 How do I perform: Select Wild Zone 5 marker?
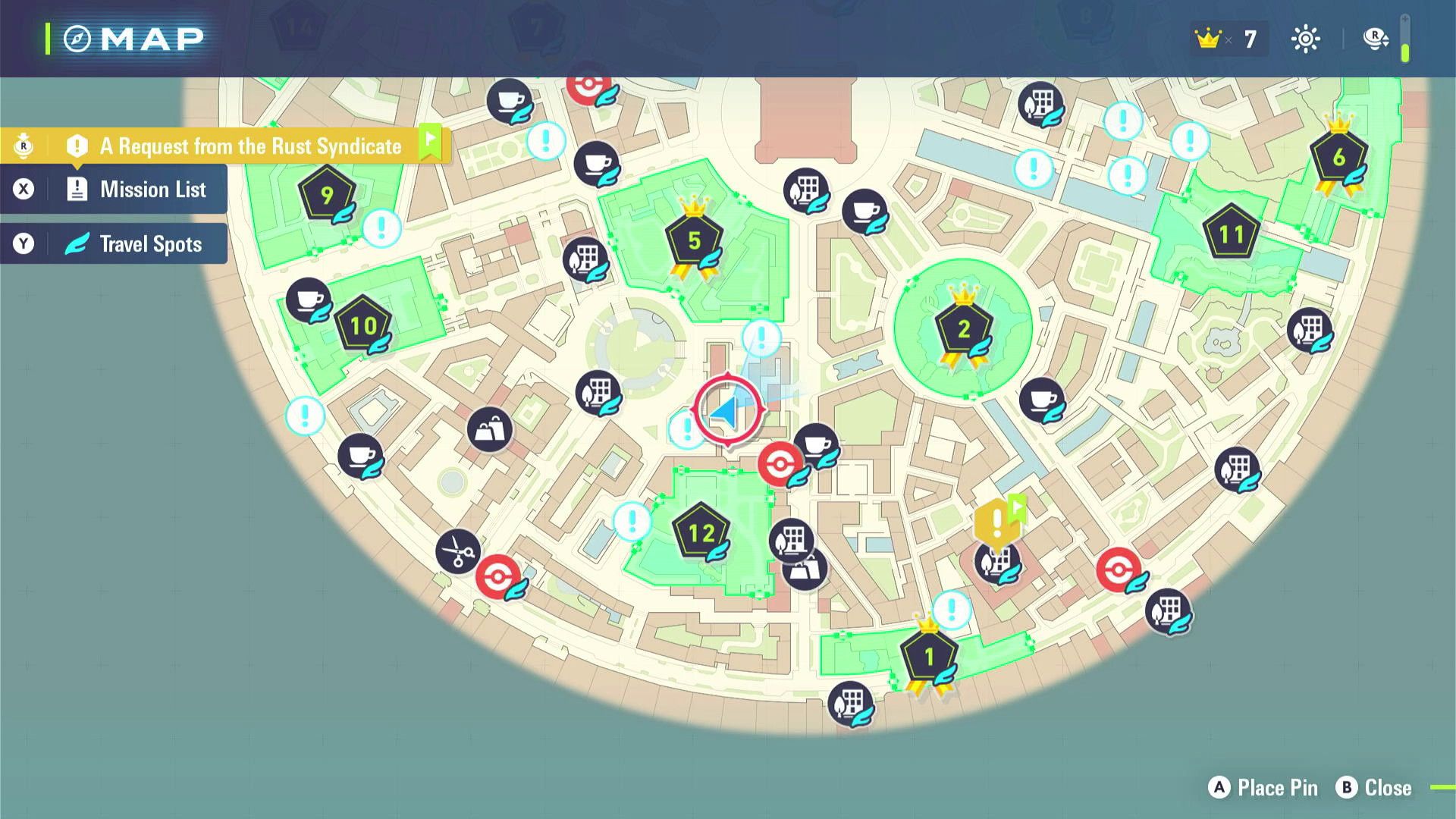pyautogui.click(x=693, y=240)
